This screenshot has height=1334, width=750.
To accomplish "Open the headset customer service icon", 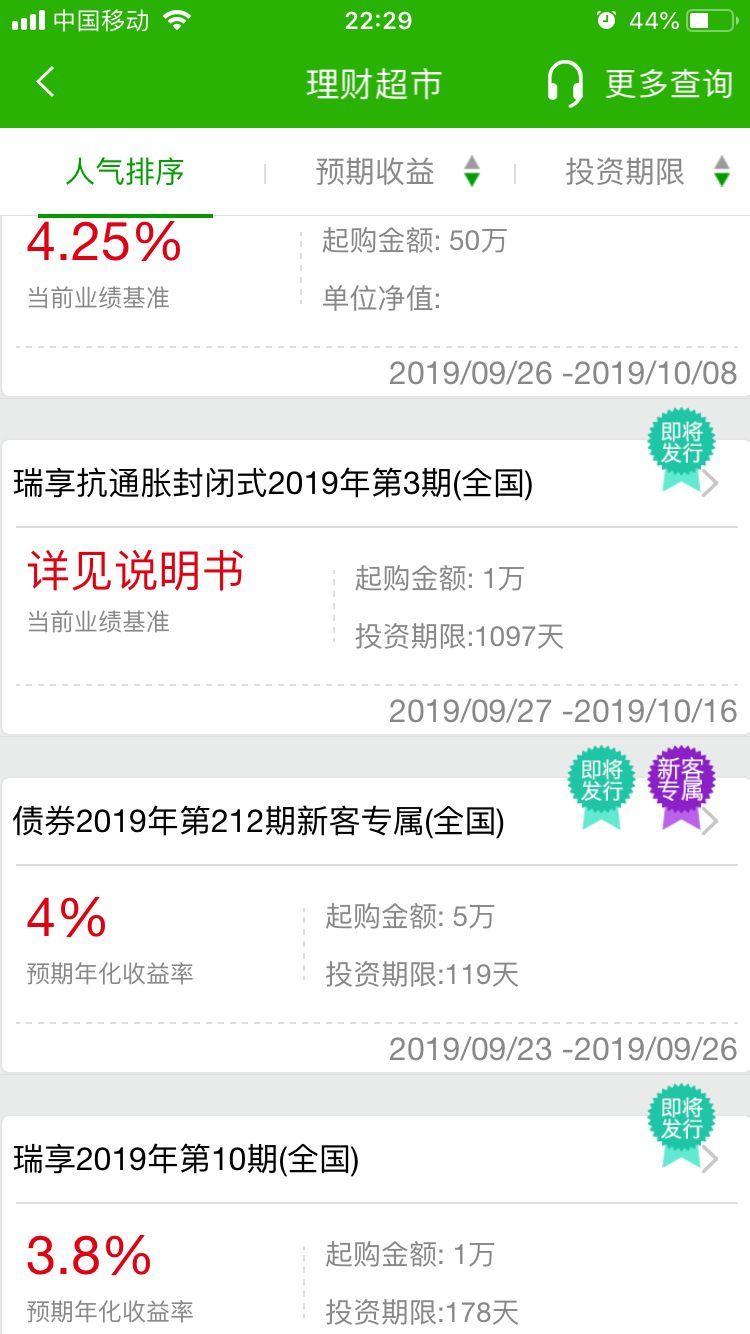I will tap(567, 84).
